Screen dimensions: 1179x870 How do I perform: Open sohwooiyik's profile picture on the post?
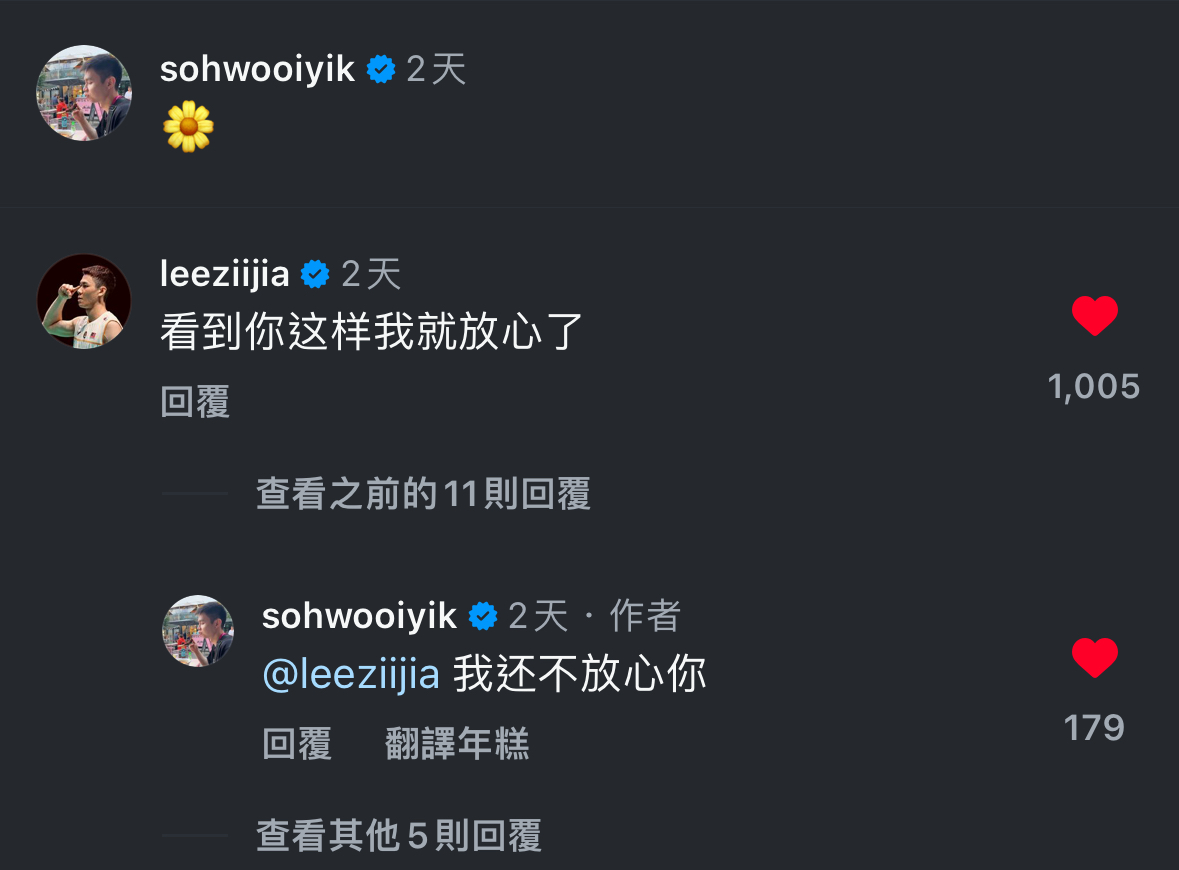tap(84, 93)
